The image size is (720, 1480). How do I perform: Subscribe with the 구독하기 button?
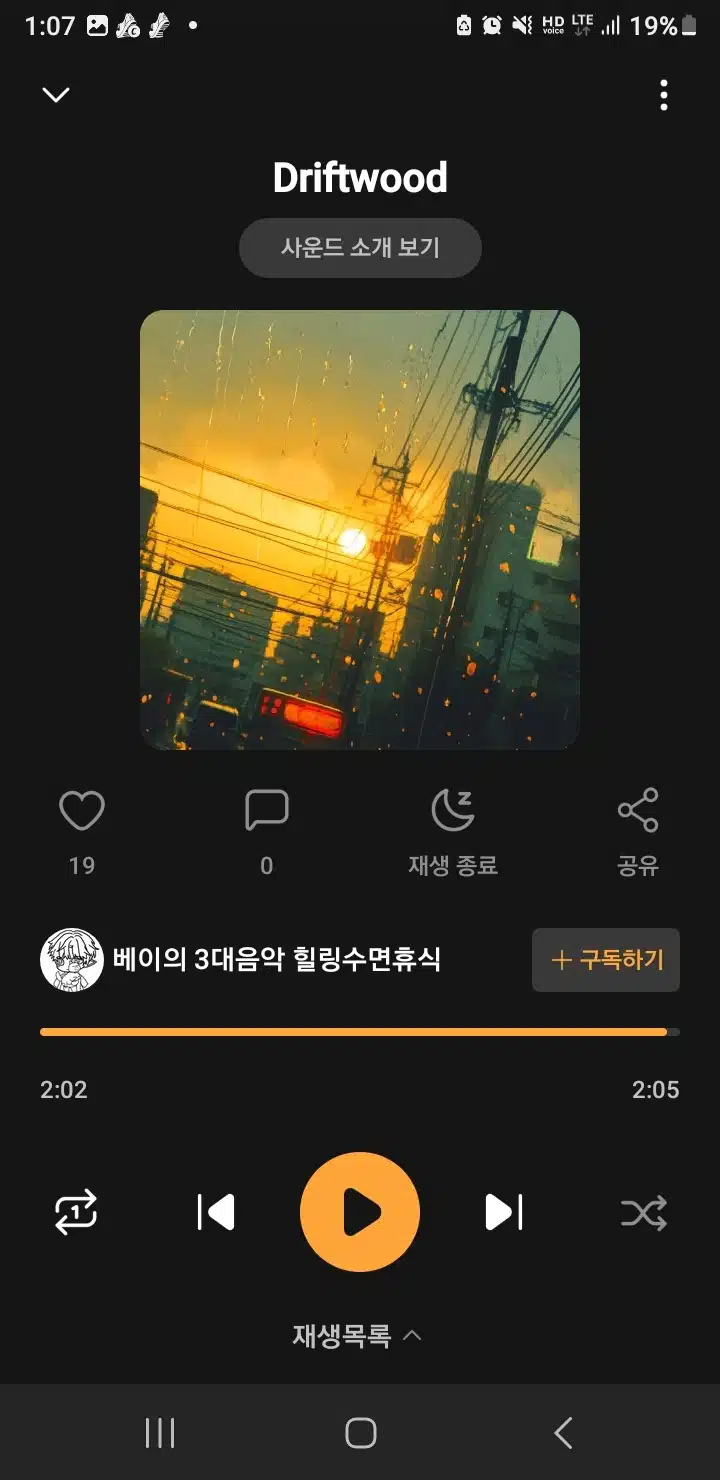pos(606,960)
